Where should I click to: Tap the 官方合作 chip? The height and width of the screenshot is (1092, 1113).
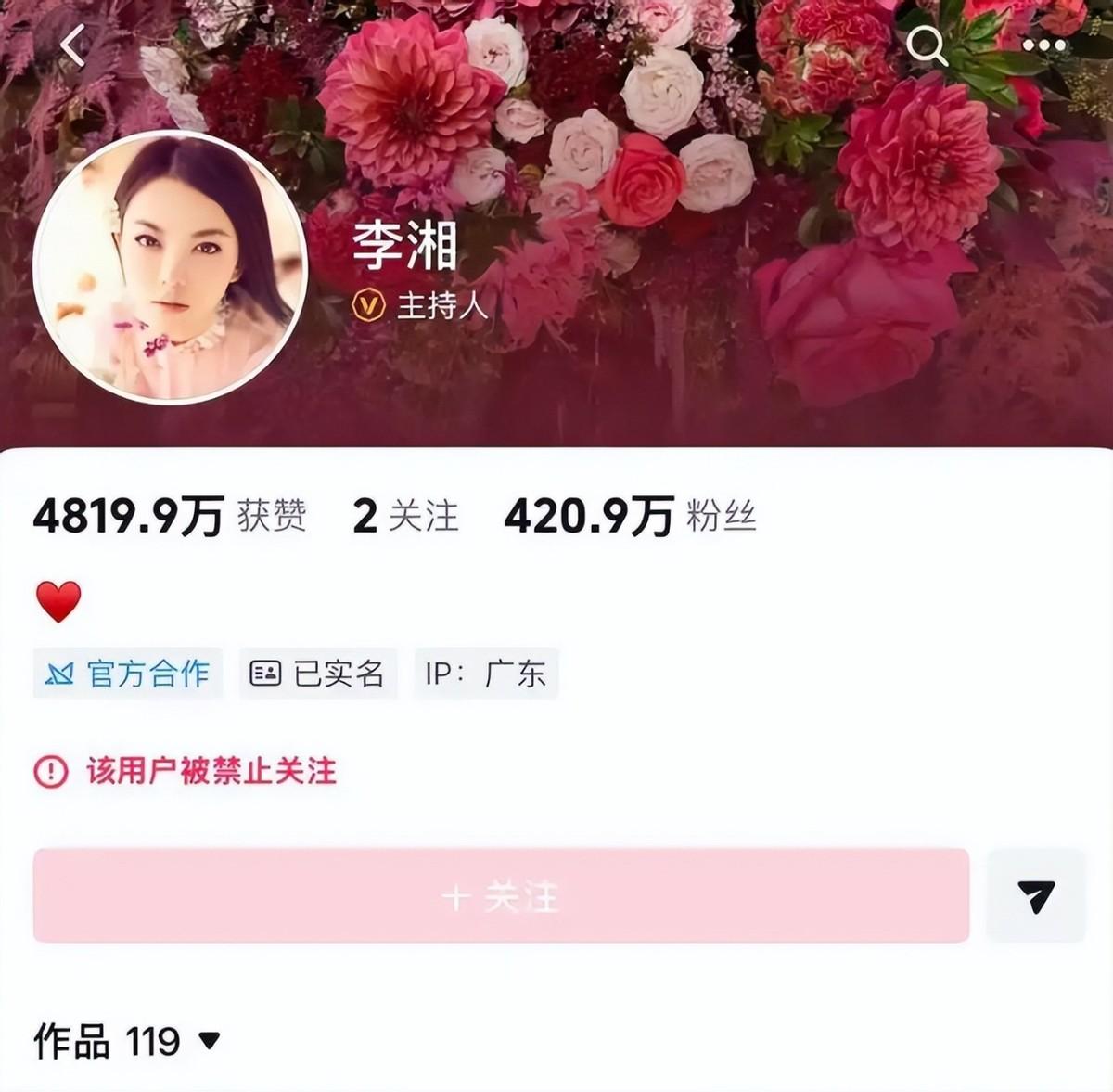click(128, 674)
